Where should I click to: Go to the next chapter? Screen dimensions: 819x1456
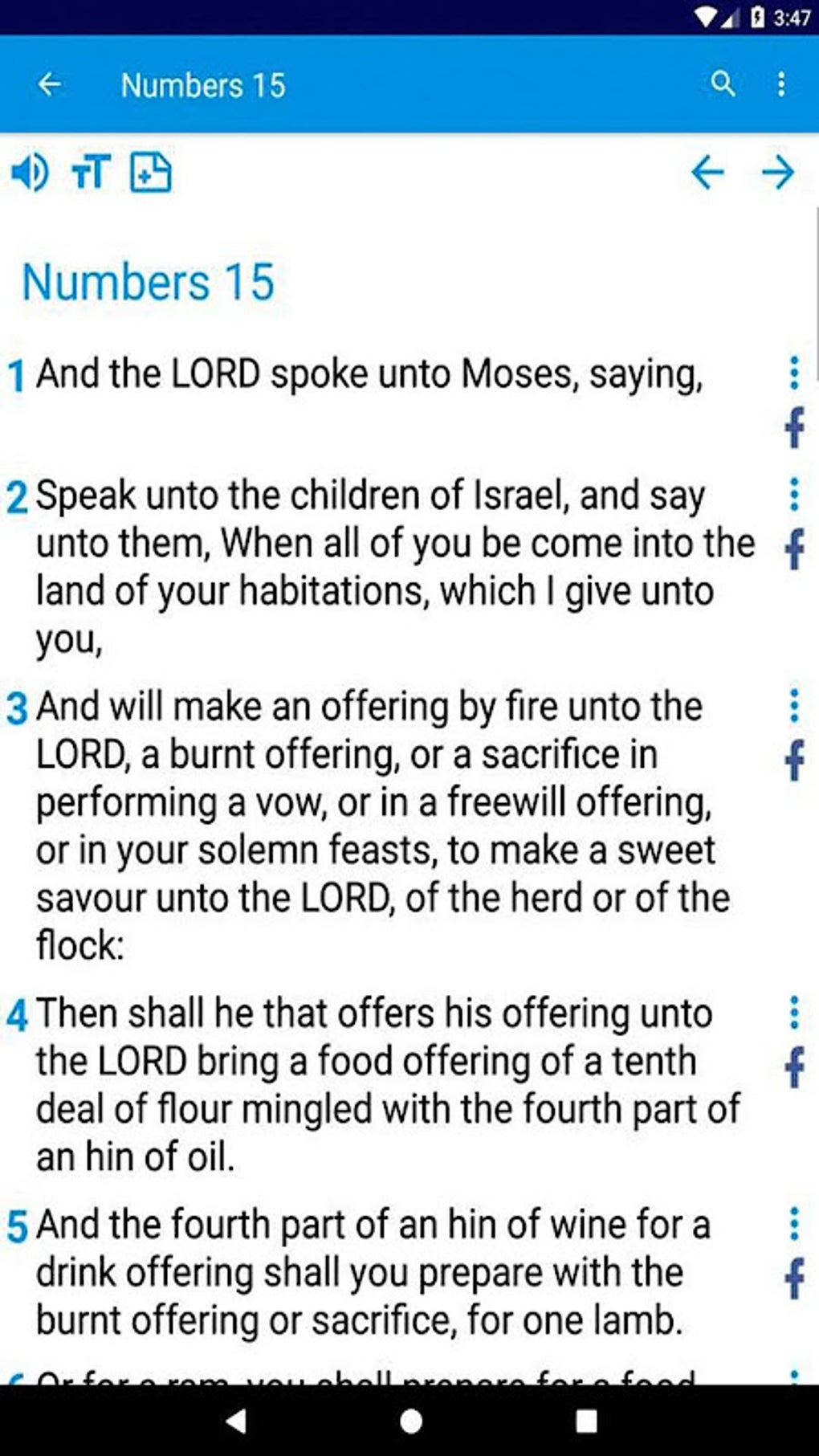click(776, 173)
